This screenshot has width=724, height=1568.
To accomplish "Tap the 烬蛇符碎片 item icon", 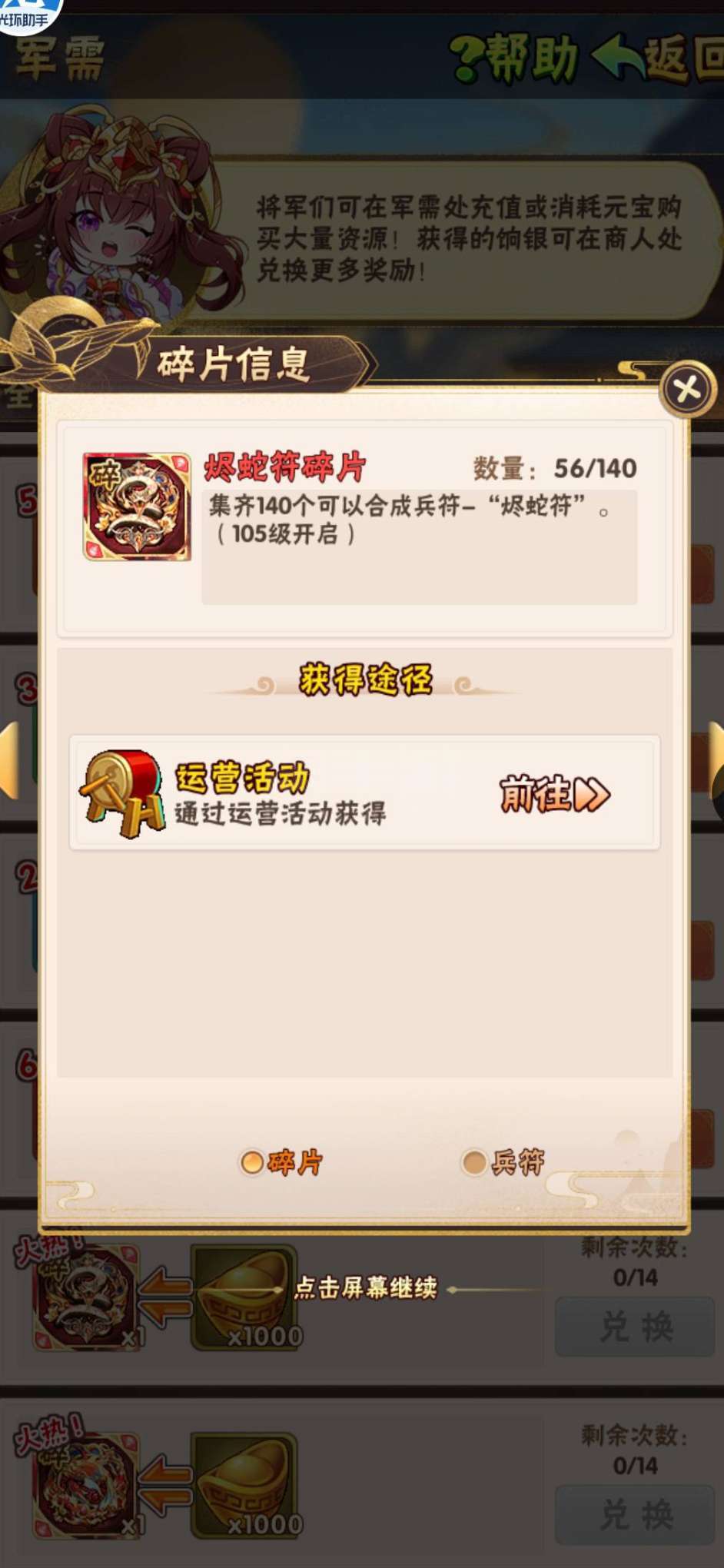I will [x=137, y=507].
